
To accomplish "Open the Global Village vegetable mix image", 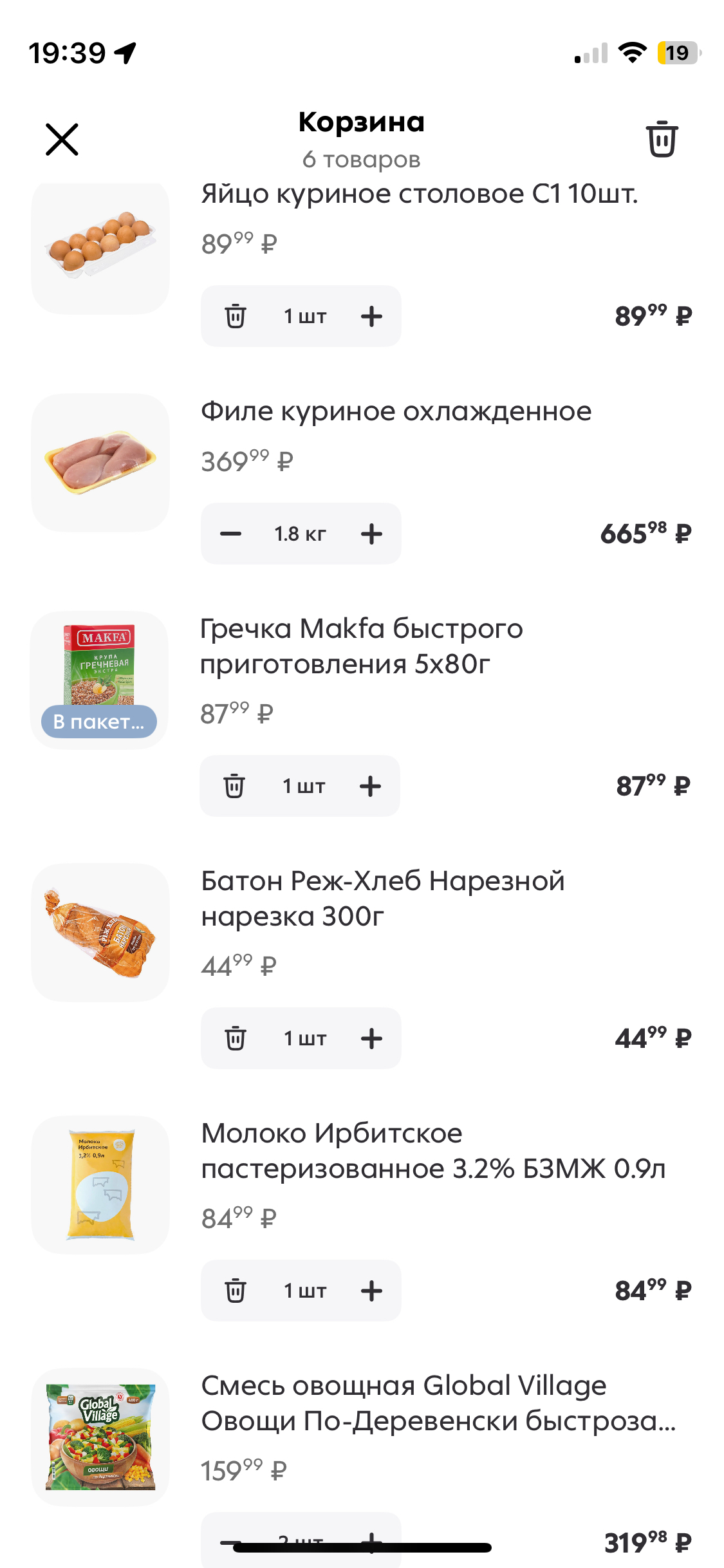I will pos(100,1437).
